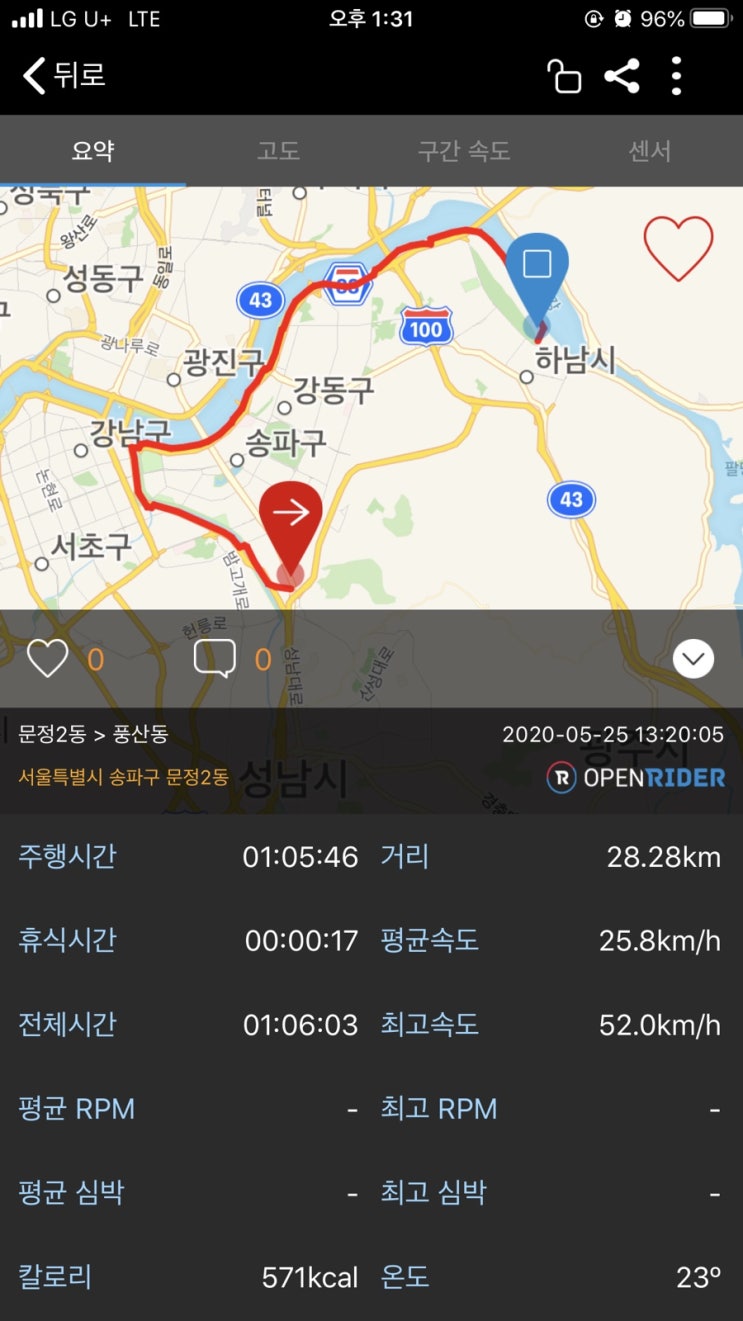View the 센서 tab

click(649, 151)
